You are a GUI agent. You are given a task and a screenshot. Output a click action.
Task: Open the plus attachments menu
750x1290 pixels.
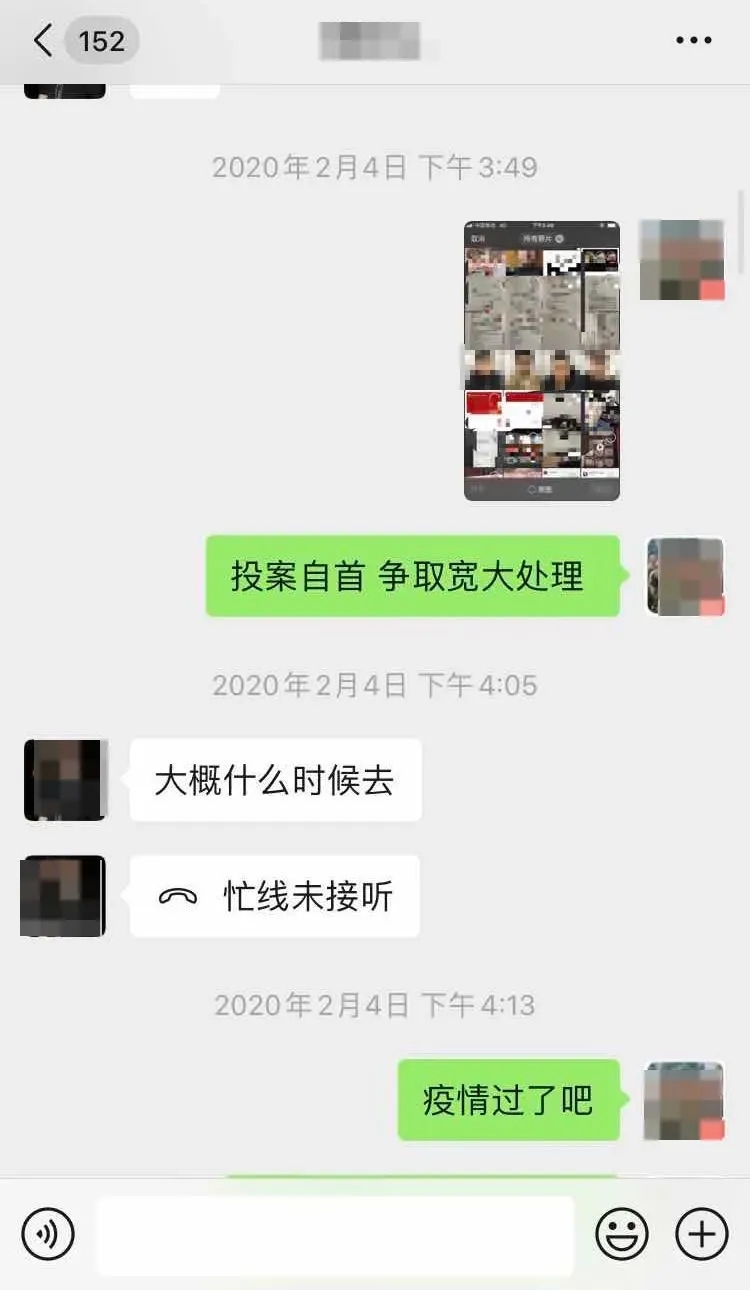pyautogui.click(x=702, y=1234)
